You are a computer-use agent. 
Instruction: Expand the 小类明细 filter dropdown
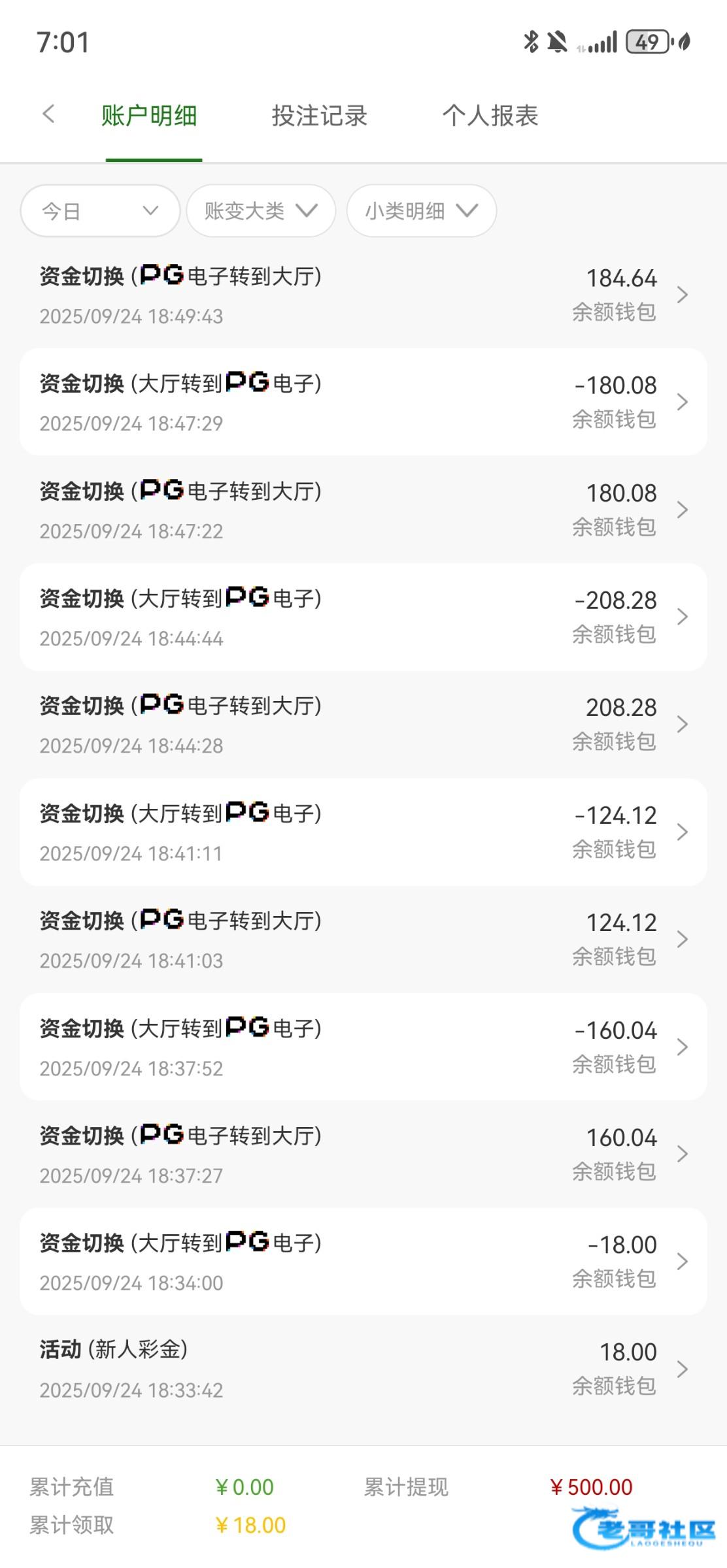421,211
